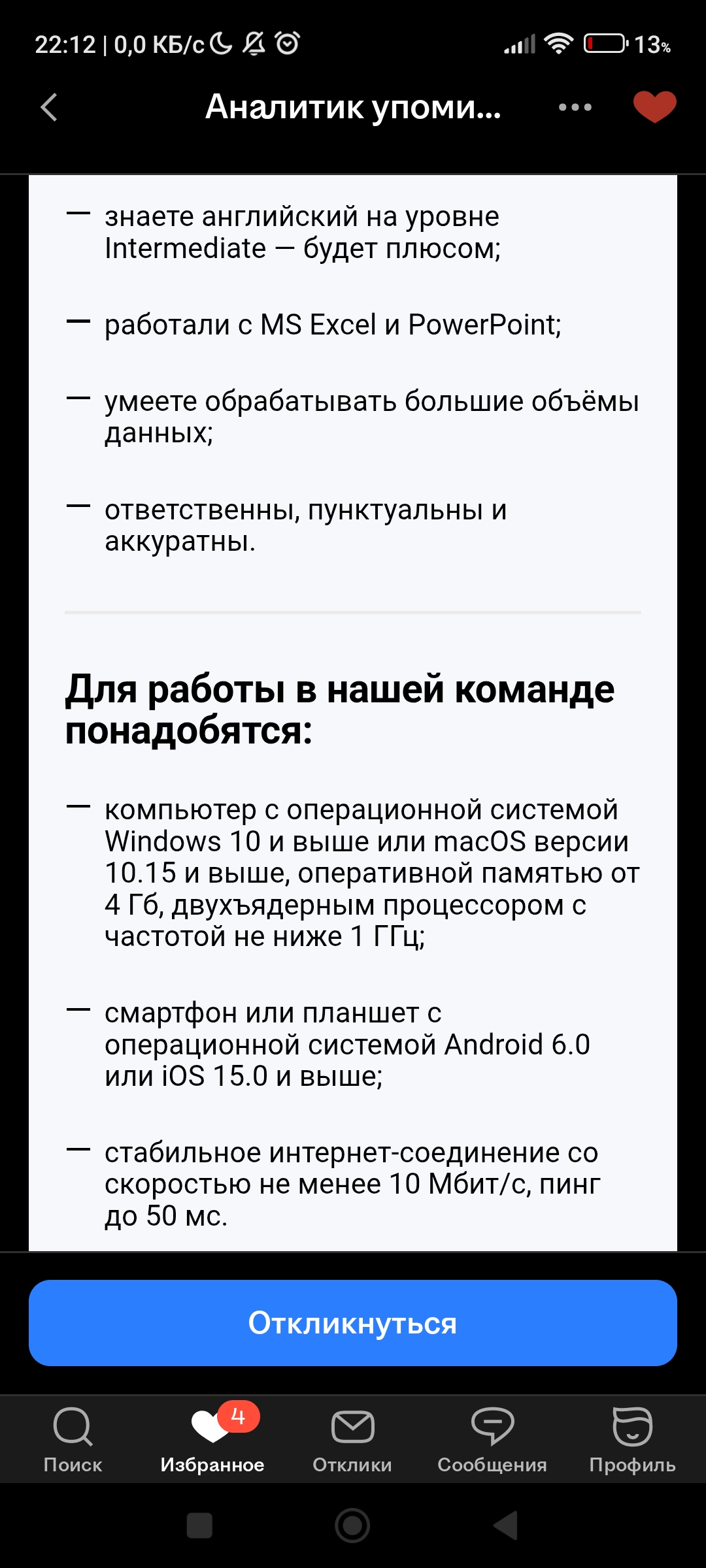Go back using the header arrow
Viewport: 706px width, 1568px height.
49,107
